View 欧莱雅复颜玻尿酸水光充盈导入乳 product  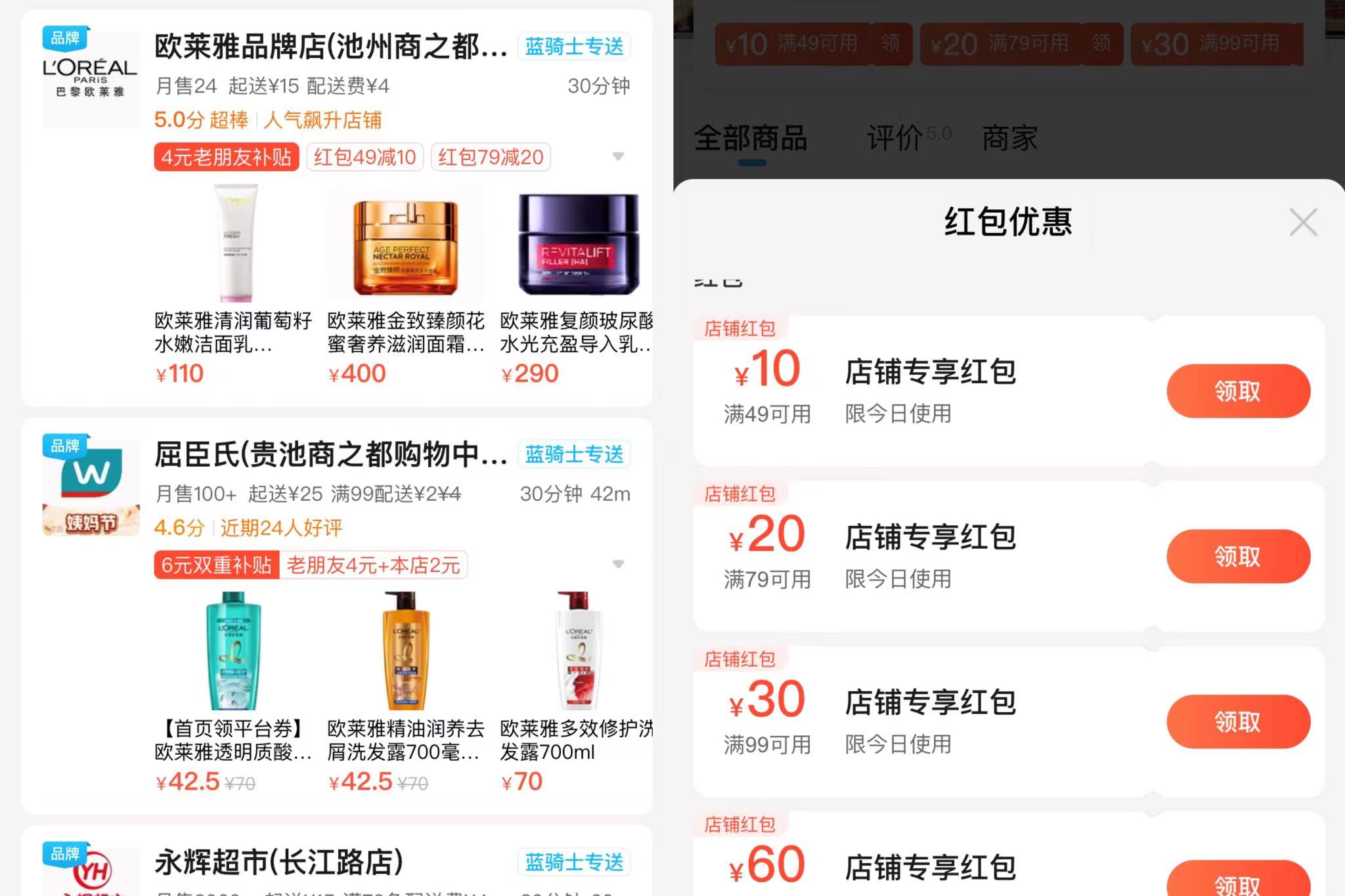577,244
